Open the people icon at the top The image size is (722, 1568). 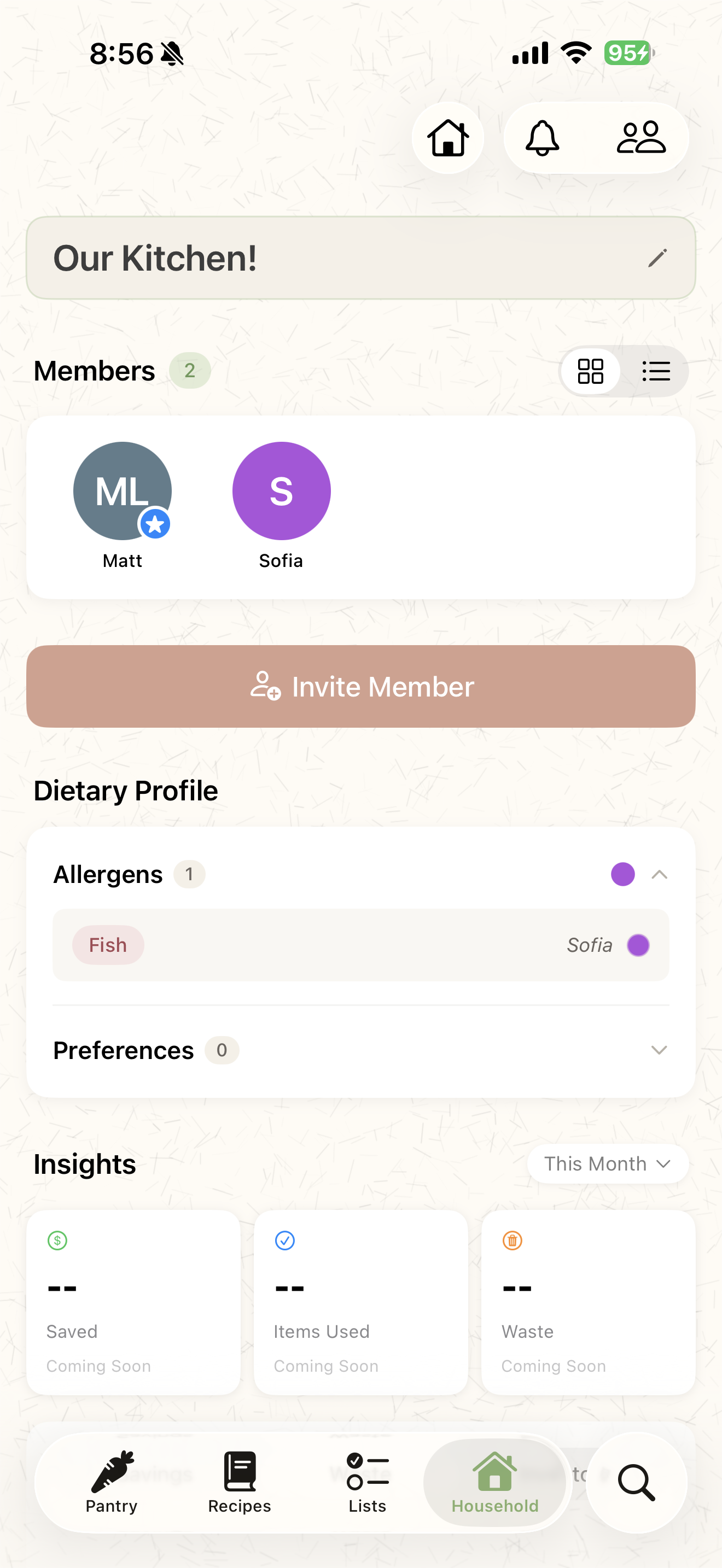coord(641,138)
